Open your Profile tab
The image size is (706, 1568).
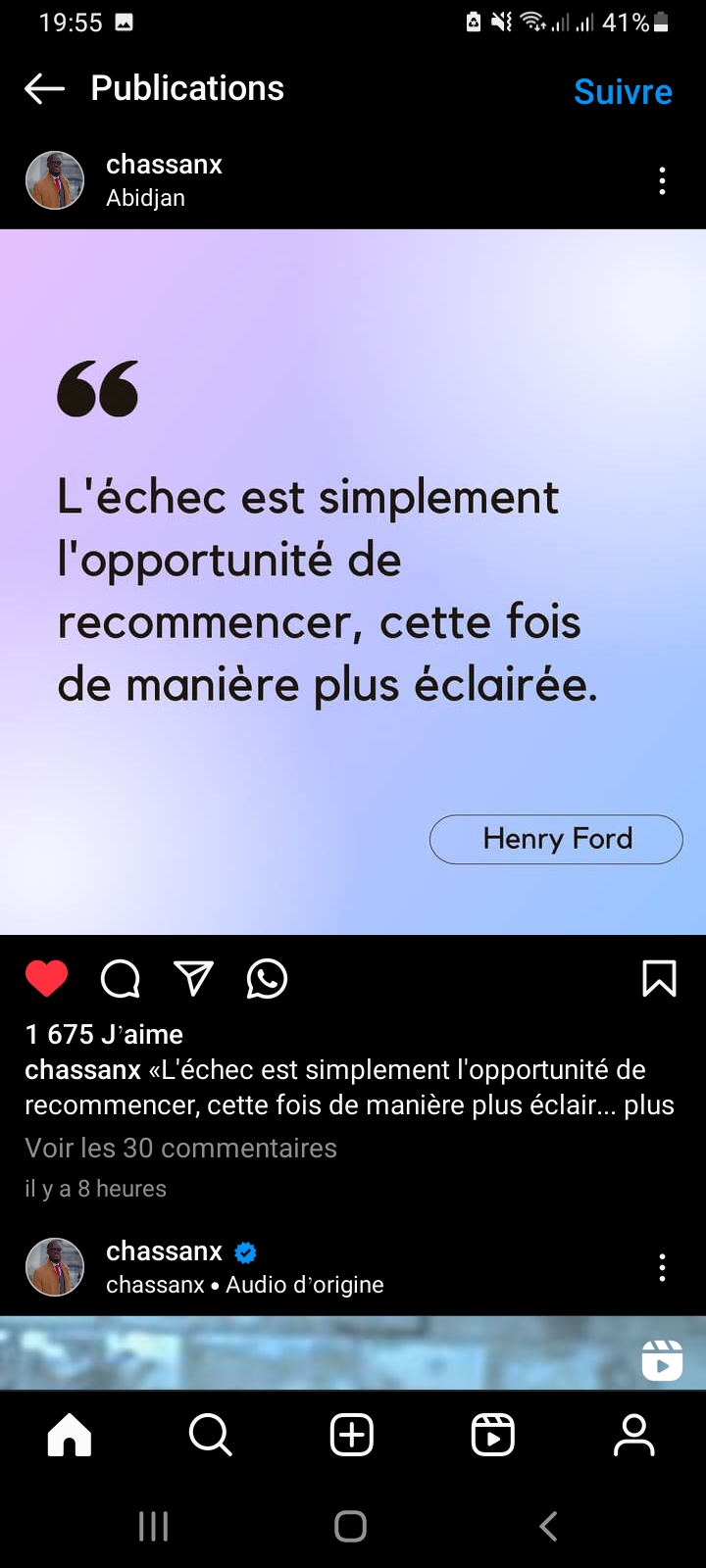(x=634, y=1436)
